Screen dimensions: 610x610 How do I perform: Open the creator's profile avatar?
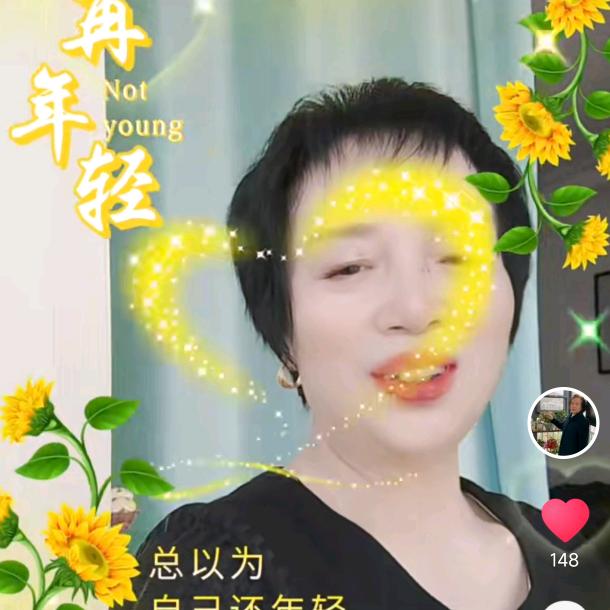click(x=563, y=423)
